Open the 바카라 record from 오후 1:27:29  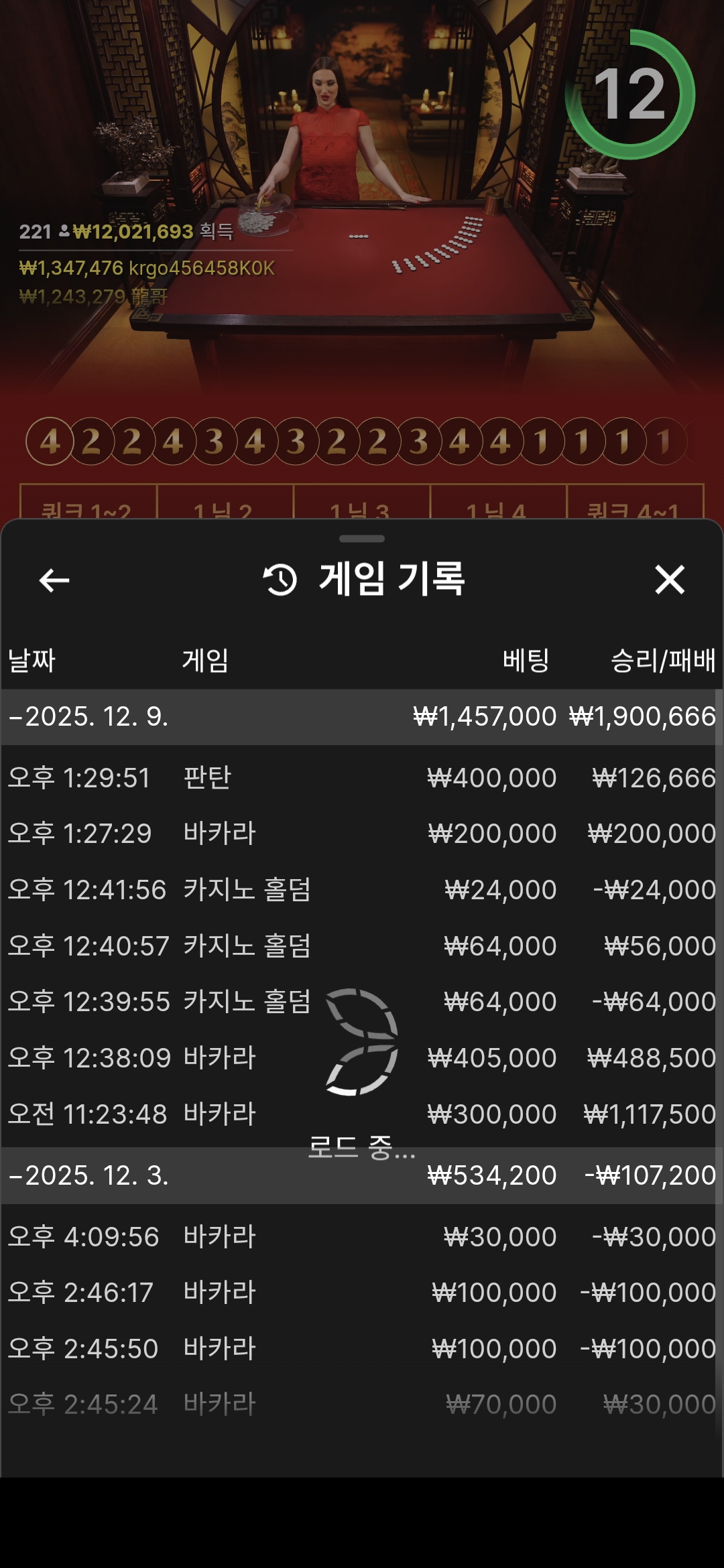tap(362, 834)
